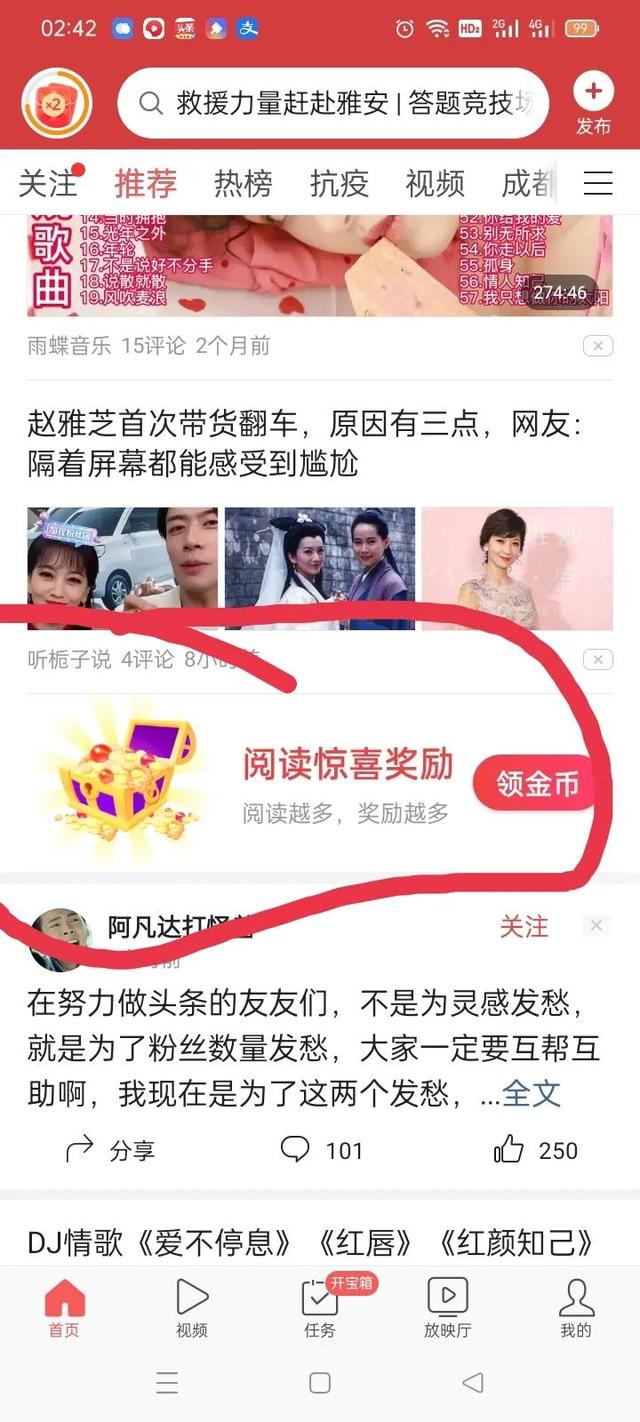Switch to the 抗疫 tab
The height and width of the screenshot is (1422, 640).
click(x=339, y=183)
